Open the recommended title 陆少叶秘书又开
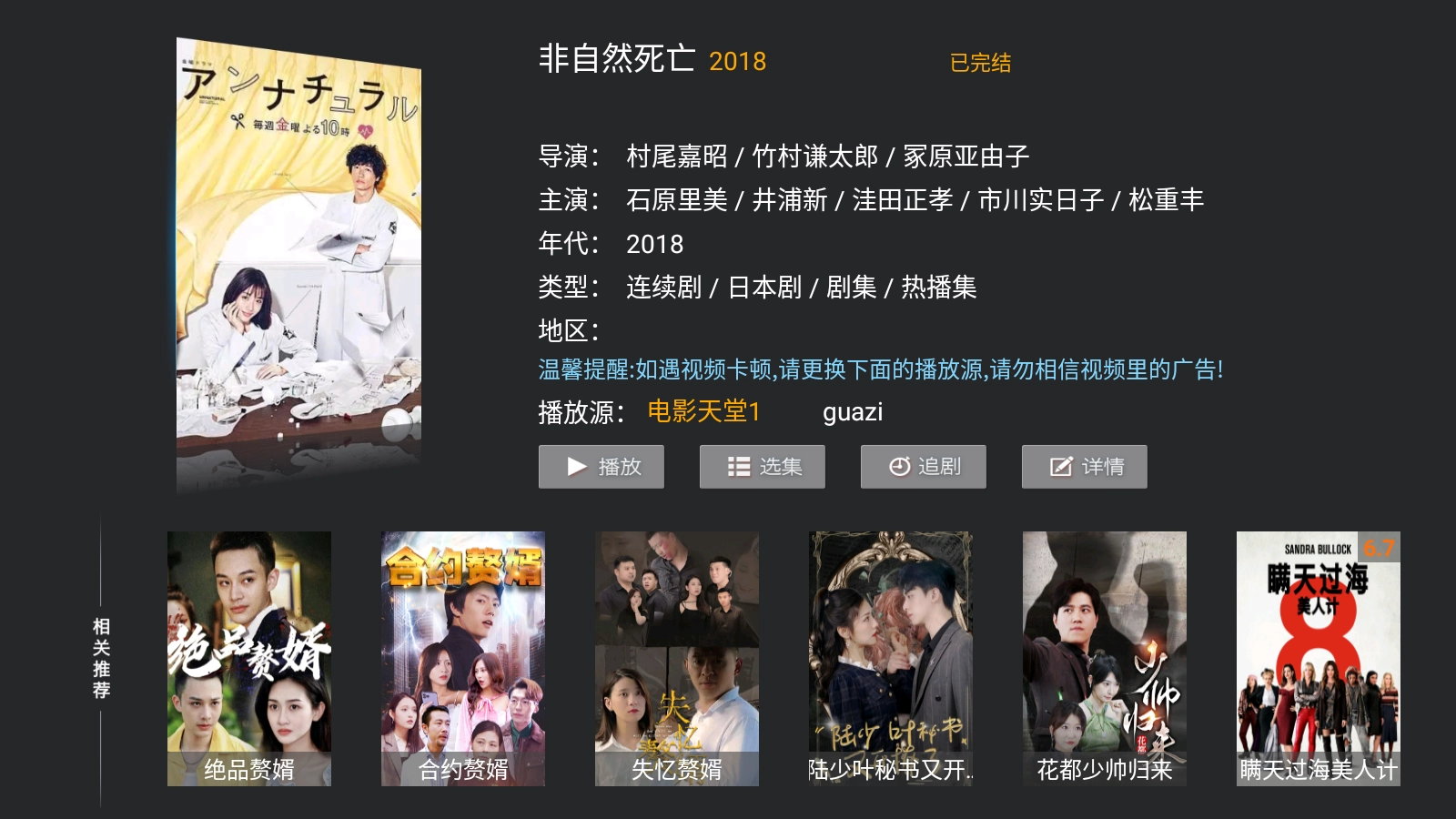Viewport: 1456px width, 819px height. (x=891, y=658)
